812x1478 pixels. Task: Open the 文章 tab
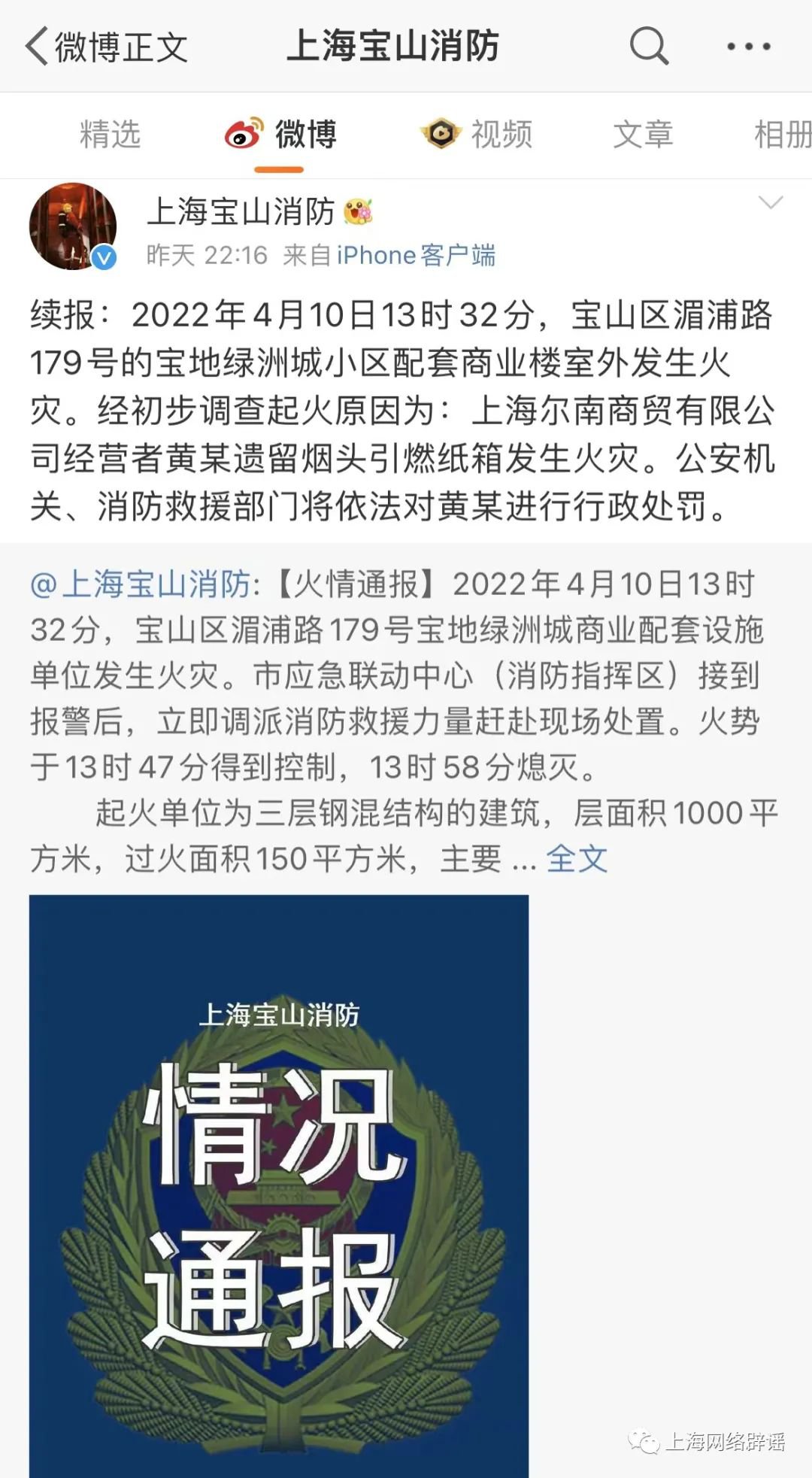point(642,135)
